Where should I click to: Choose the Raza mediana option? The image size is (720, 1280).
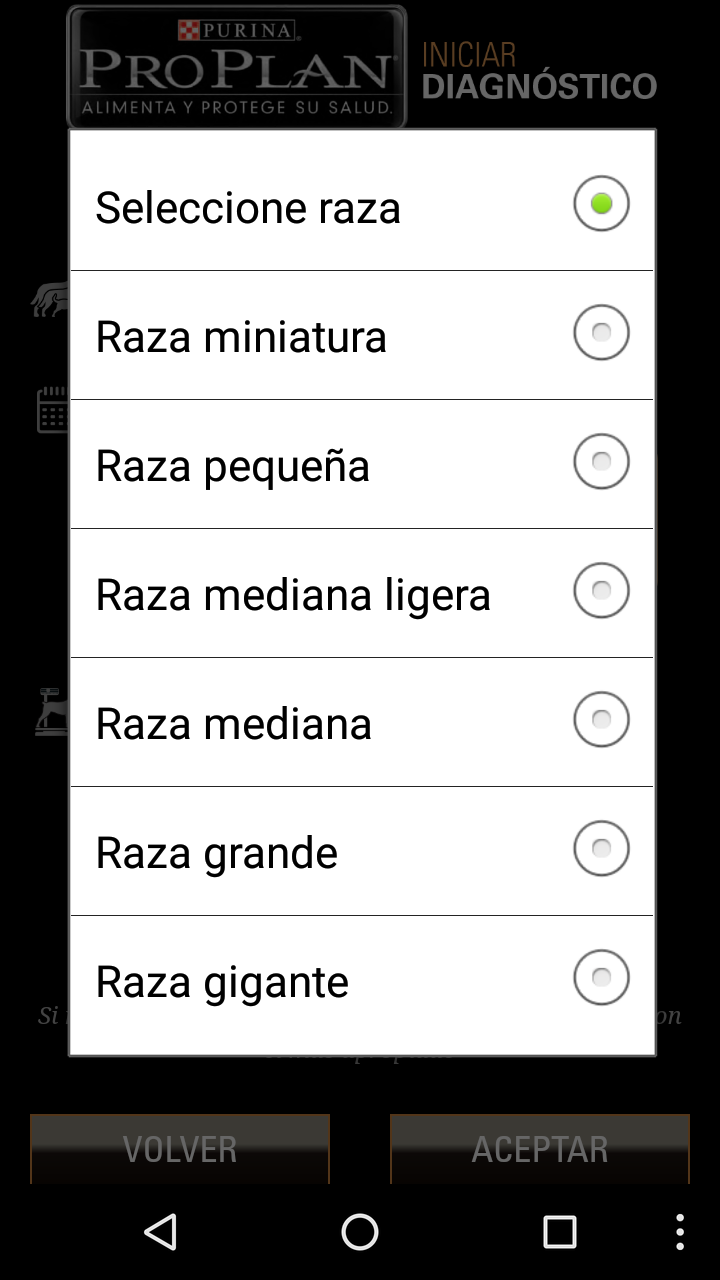pyautogui.click(x=361, y=722)
